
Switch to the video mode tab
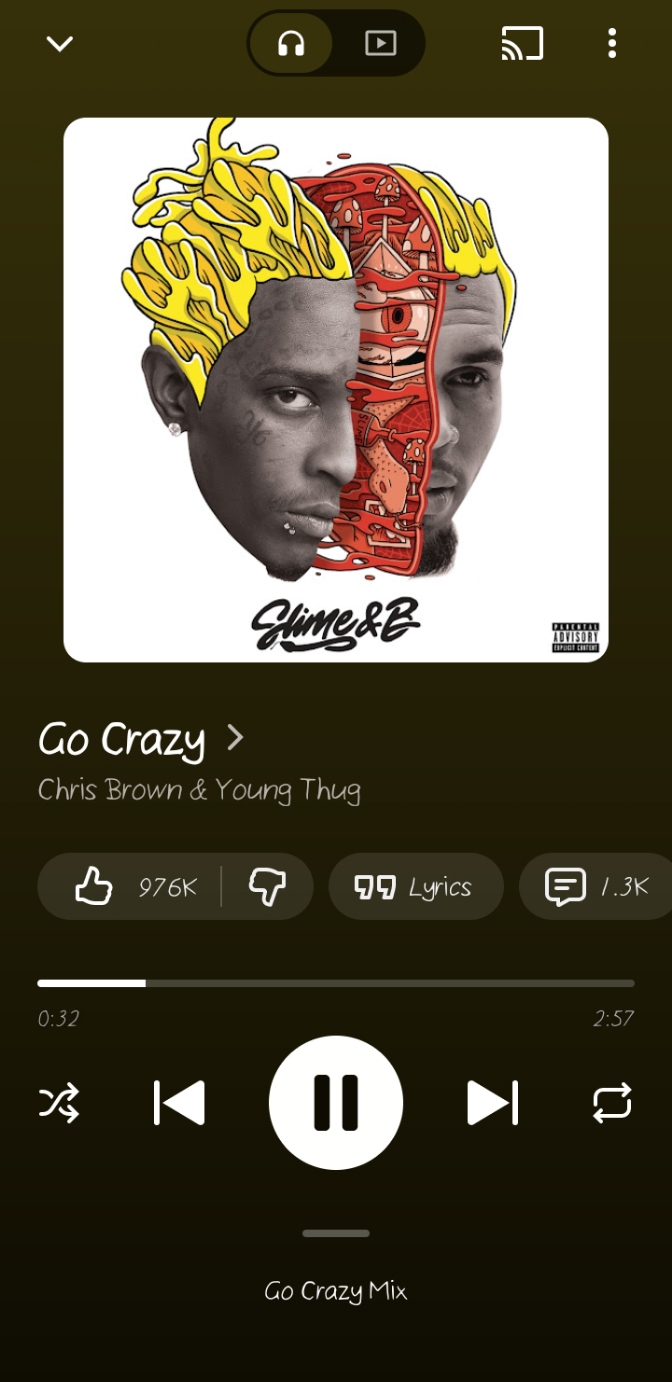click(x=380, y=43)
